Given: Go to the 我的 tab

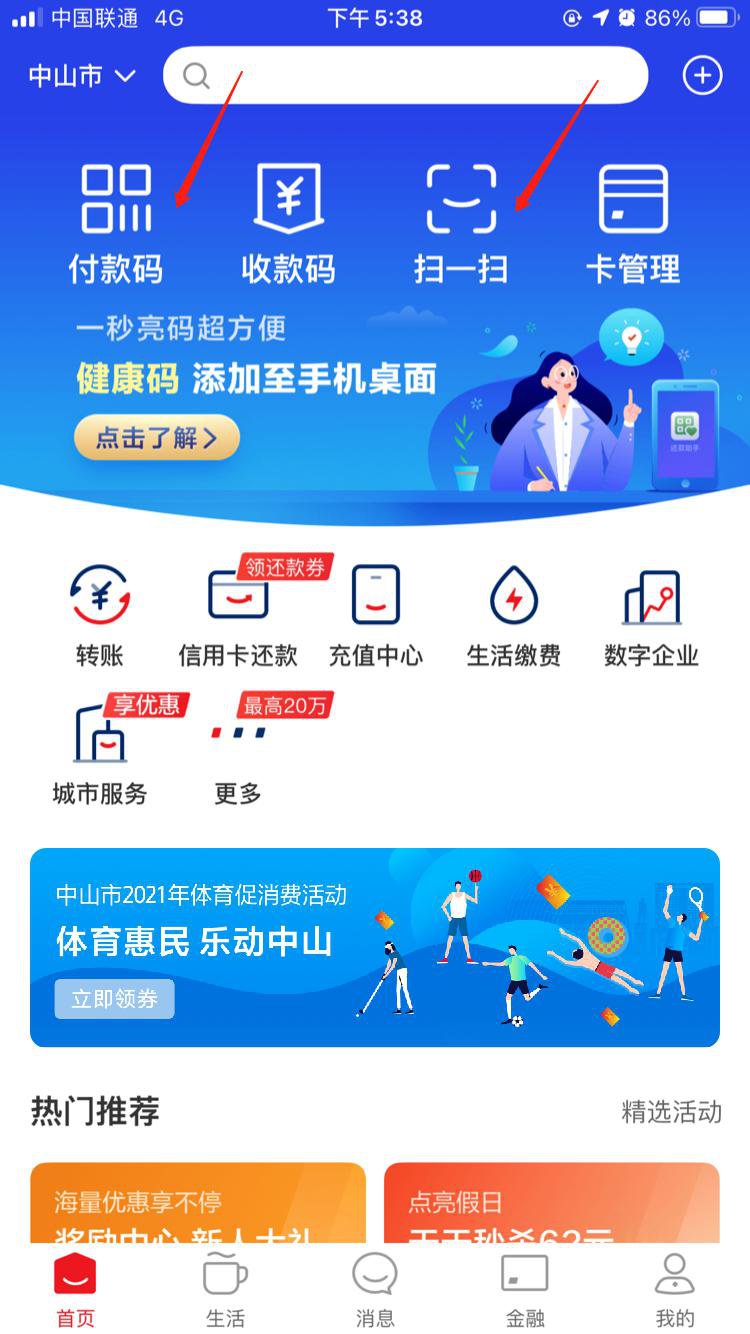Looking at the screenshot, I should tap(674, 1290).
